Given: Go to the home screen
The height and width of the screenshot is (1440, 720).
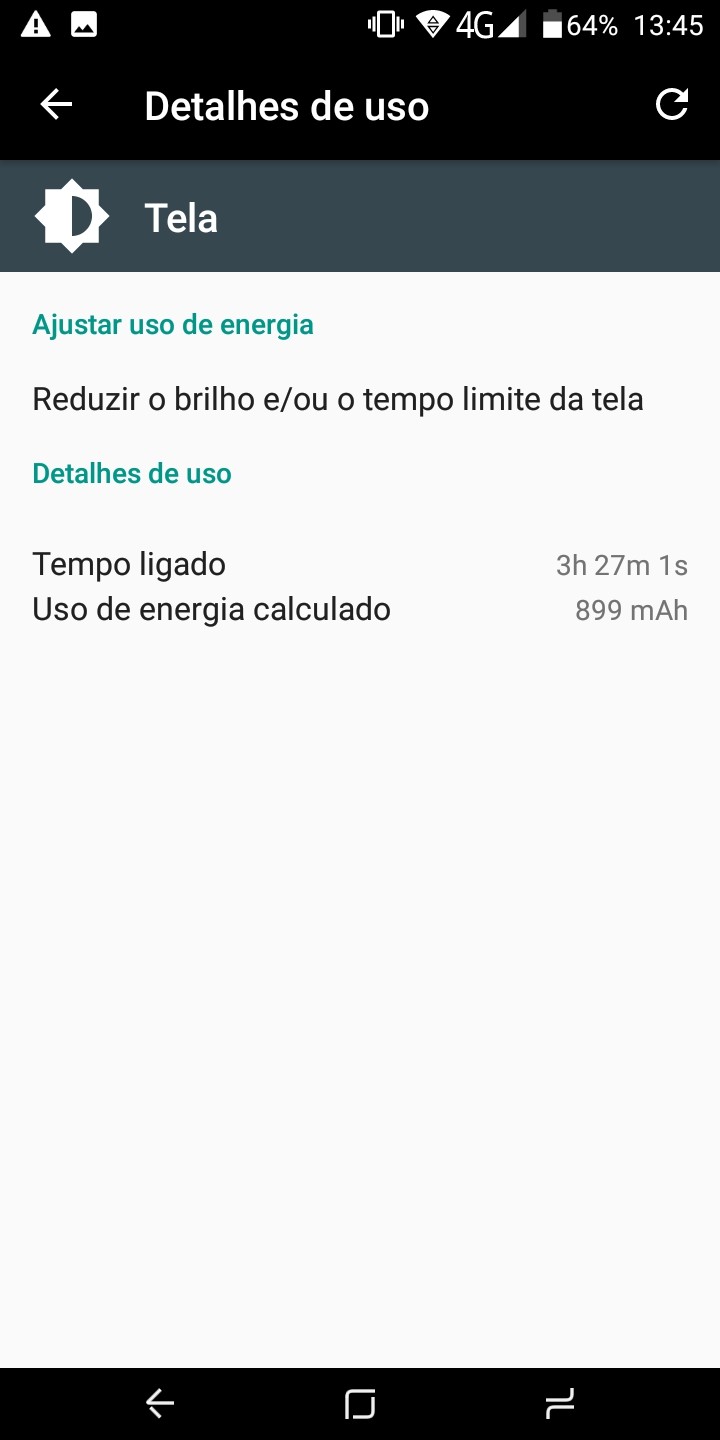Looking at the screenshot, I should click(360, 1404).
